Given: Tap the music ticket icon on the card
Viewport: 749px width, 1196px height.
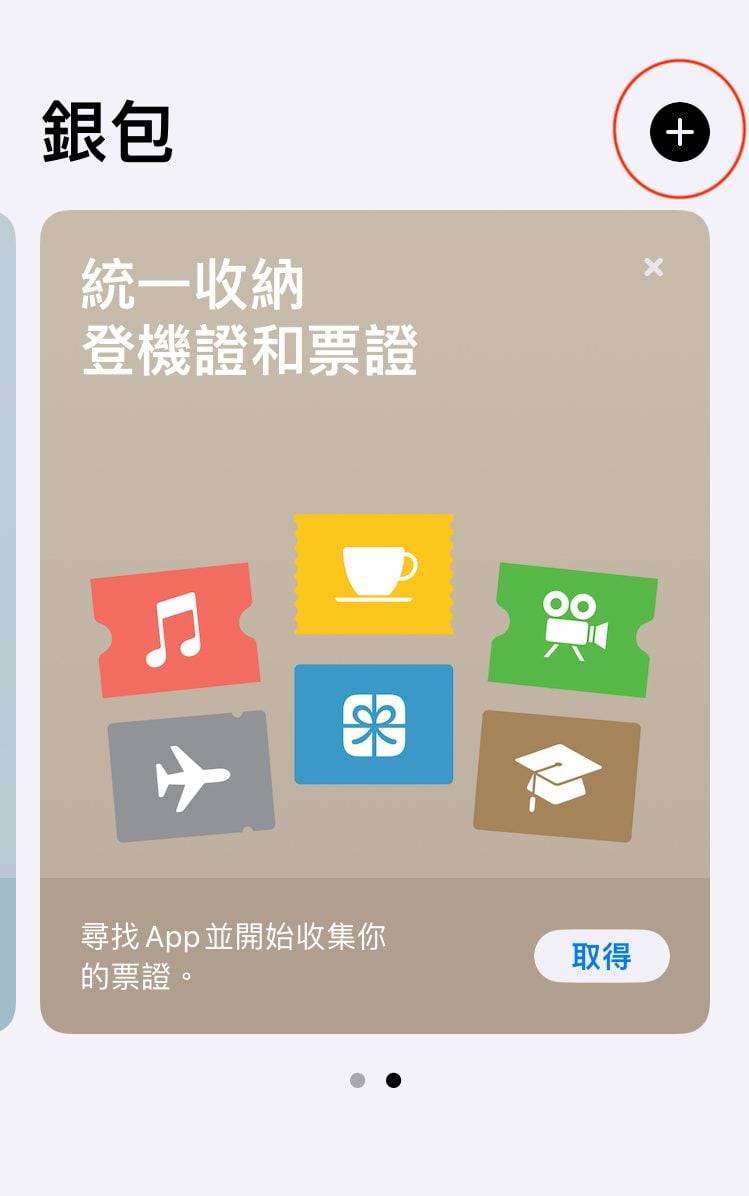Looking at the screenshot, I should 178,625.
